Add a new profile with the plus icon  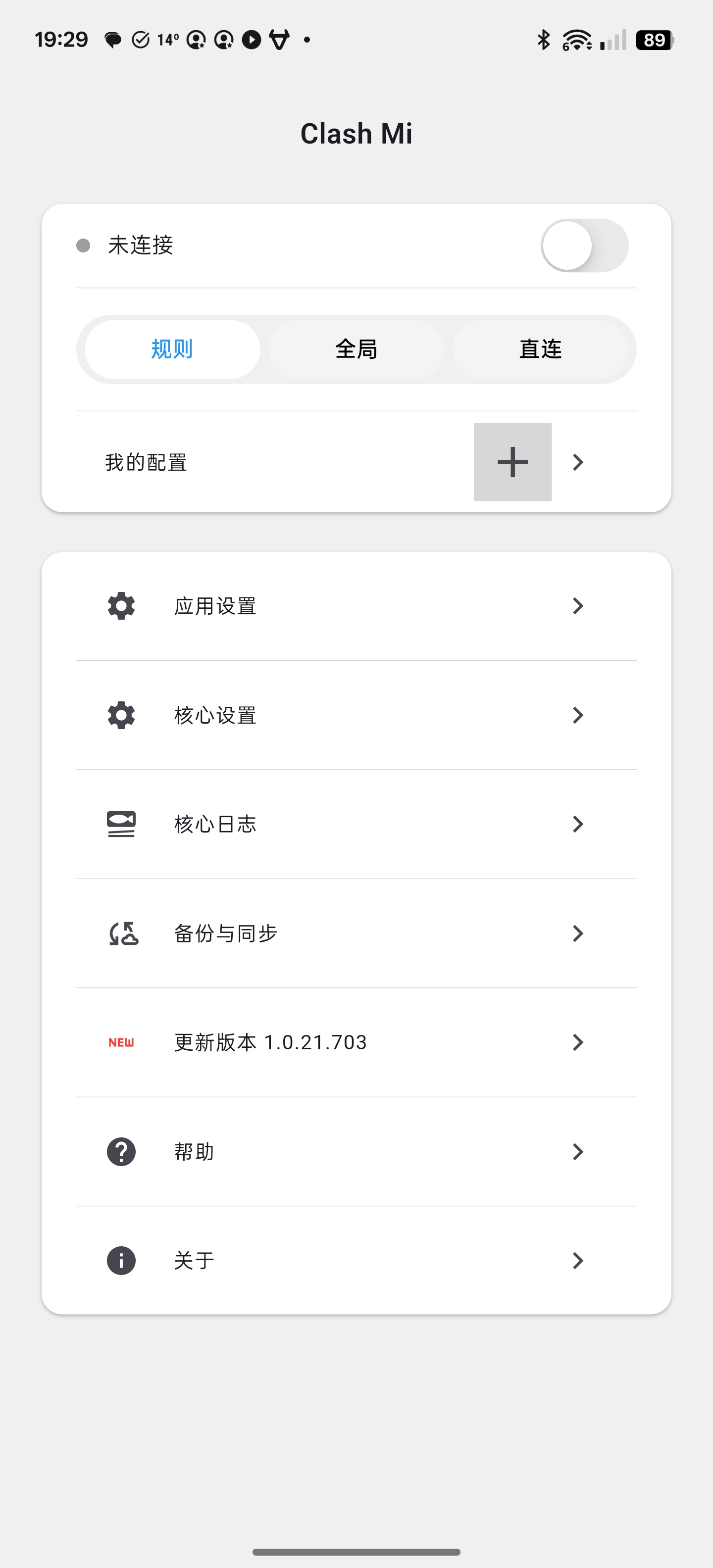[x=512, y=462]
